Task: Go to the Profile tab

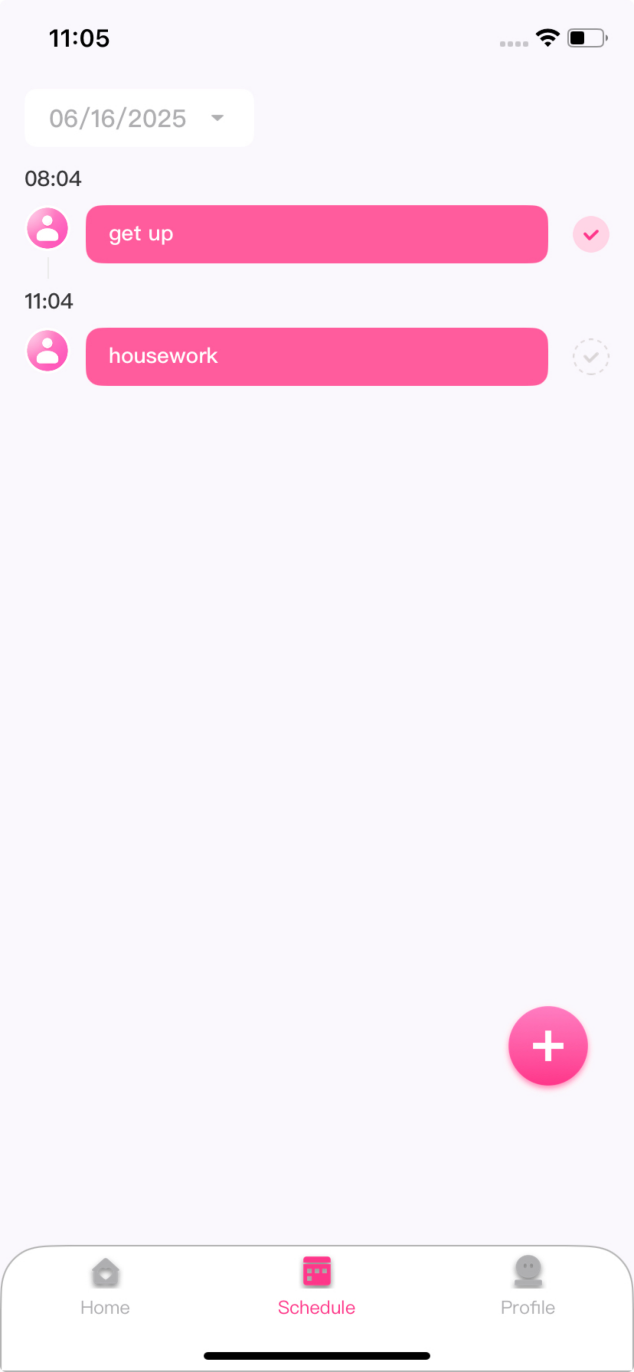Action: (527, 1286)
